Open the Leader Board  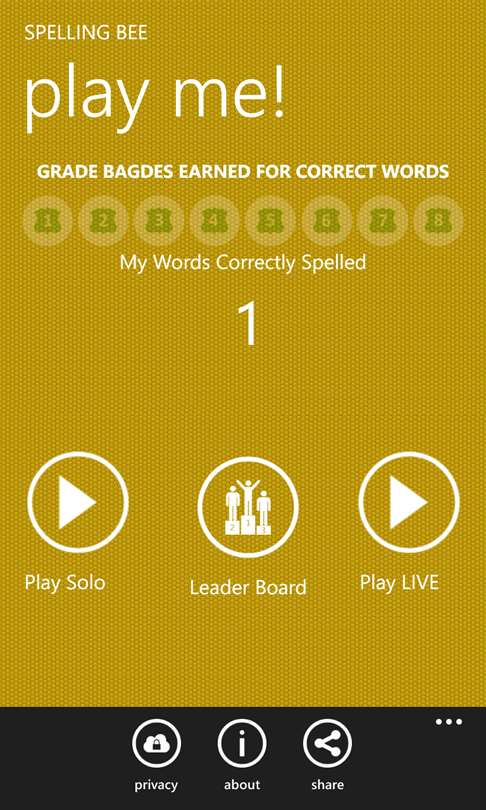[248, 507]
